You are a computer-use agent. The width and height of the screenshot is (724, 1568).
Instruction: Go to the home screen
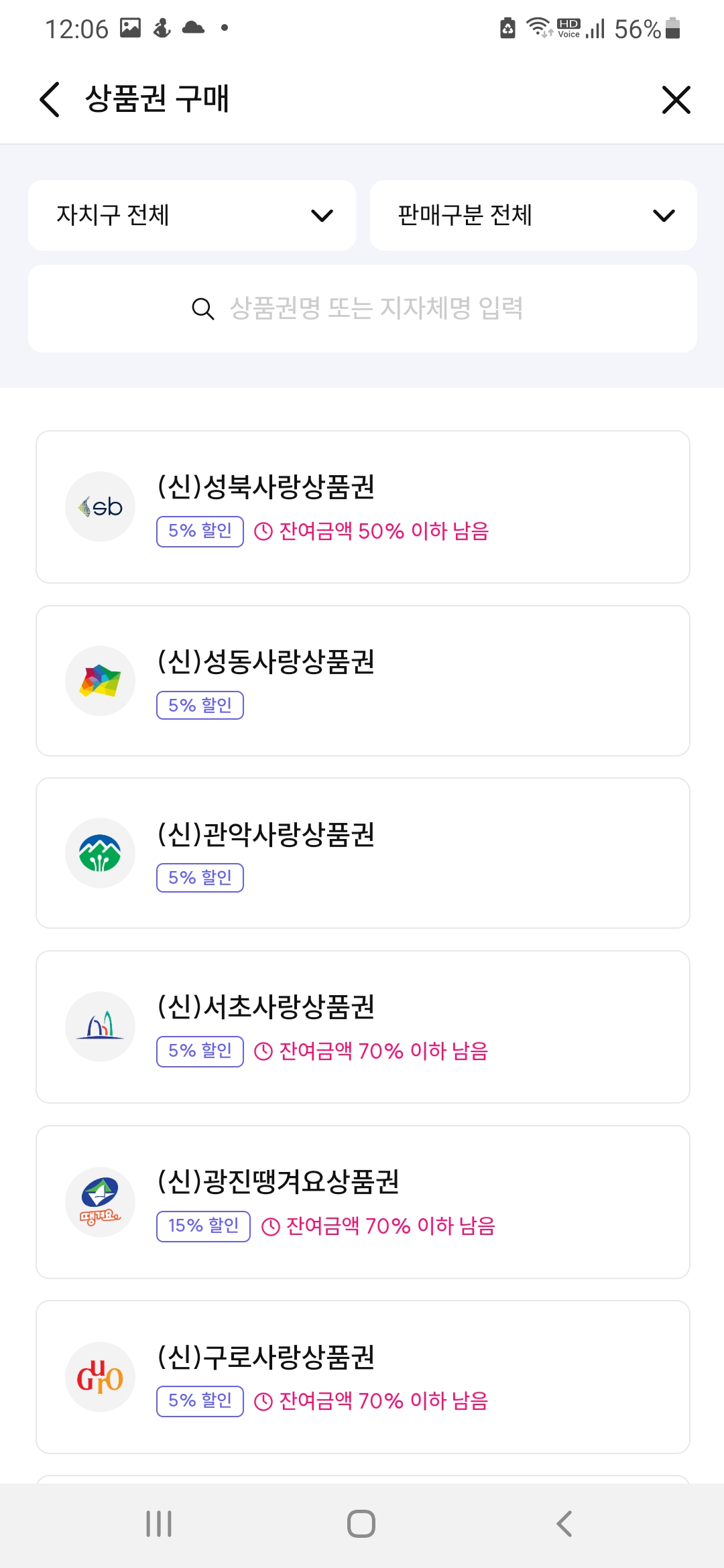click(x=361, y=1524)
